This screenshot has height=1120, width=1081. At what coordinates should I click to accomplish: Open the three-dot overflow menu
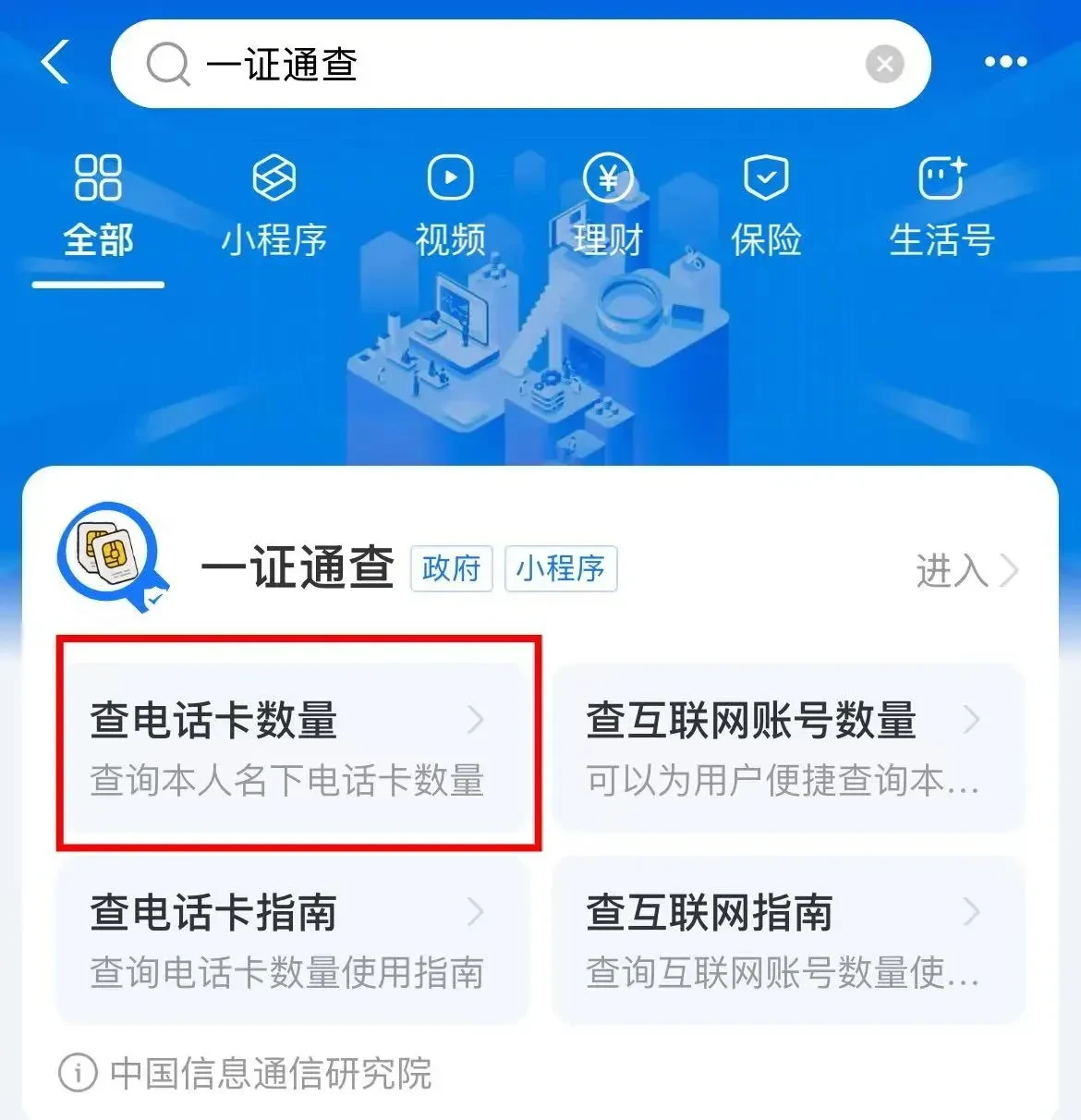(x=1005, y=63)
